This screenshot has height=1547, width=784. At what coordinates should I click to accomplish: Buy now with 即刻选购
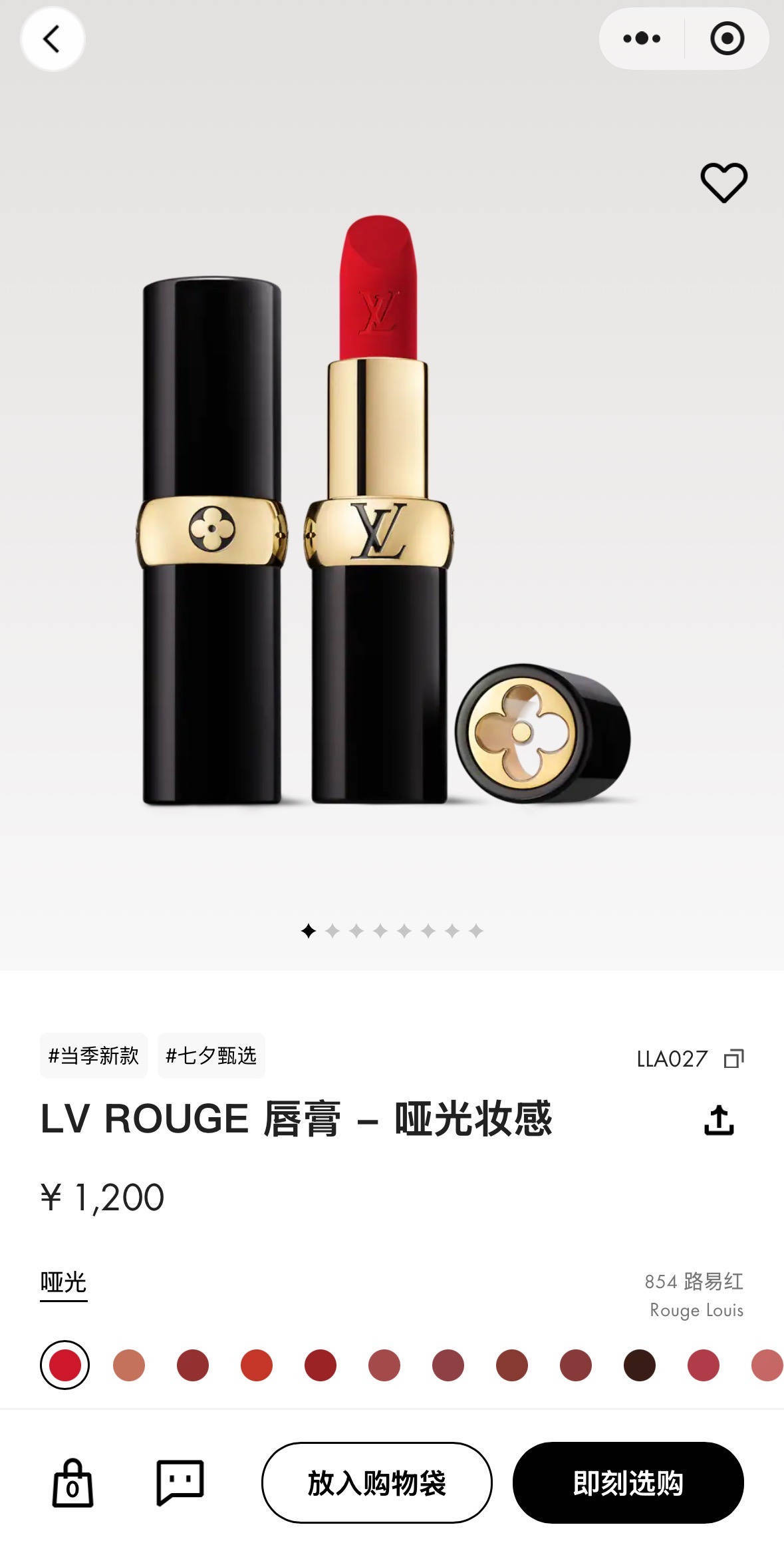(628, 1483)
